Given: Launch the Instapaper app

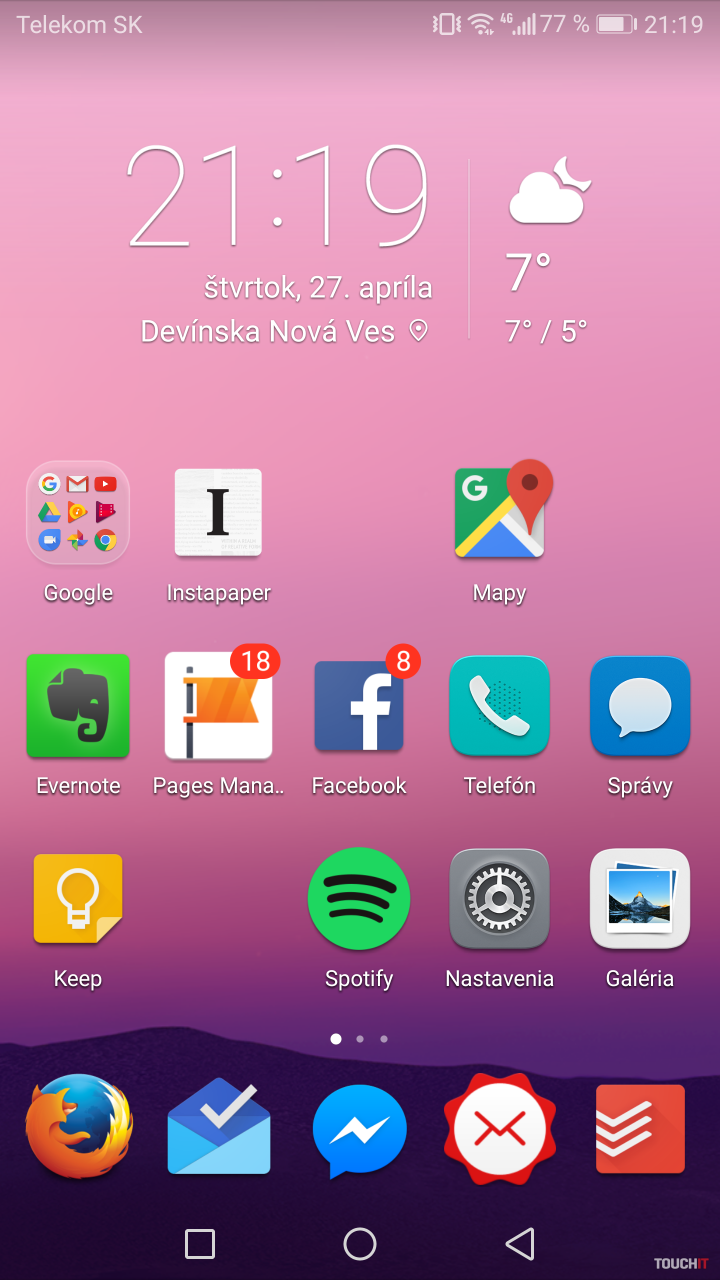Looking at the screenshot, I should 218,513.
